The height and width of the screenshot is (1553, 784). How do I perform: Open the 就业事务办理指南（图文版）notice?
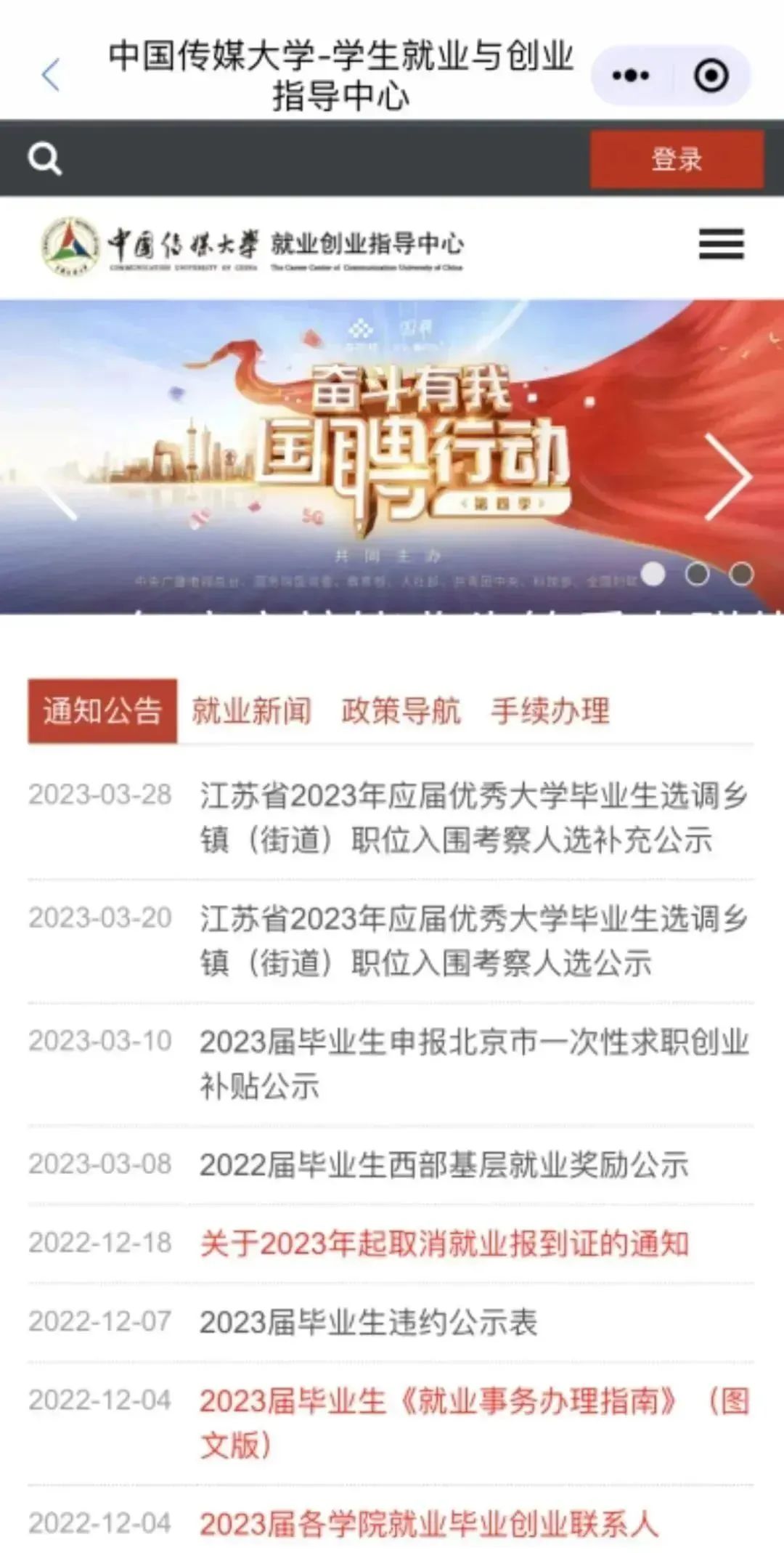coord(474,1423)
